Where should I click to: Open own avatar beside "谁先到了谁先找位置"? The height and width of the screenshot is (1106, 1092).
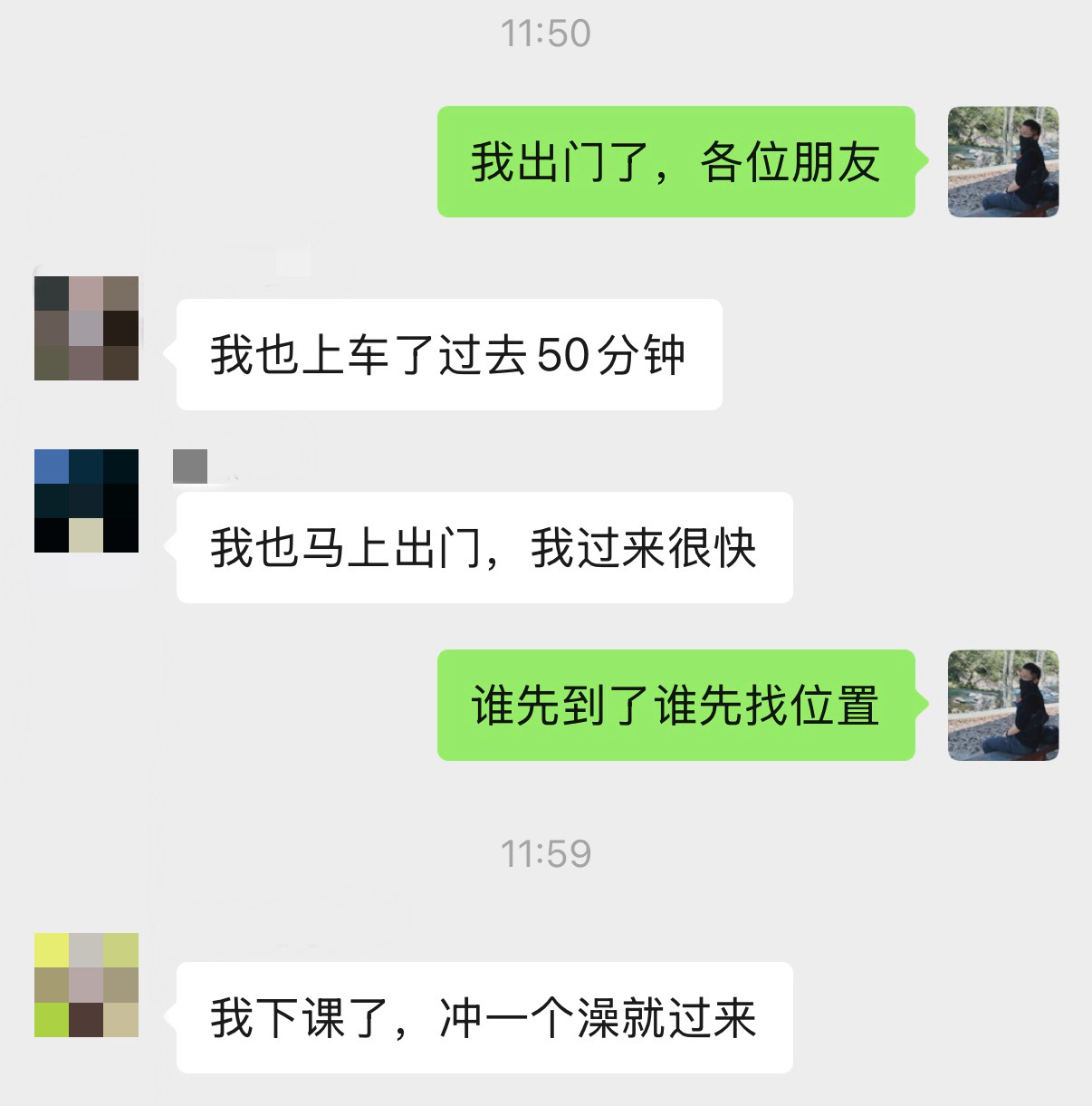pyautogui.click(x=1003, y=705)
